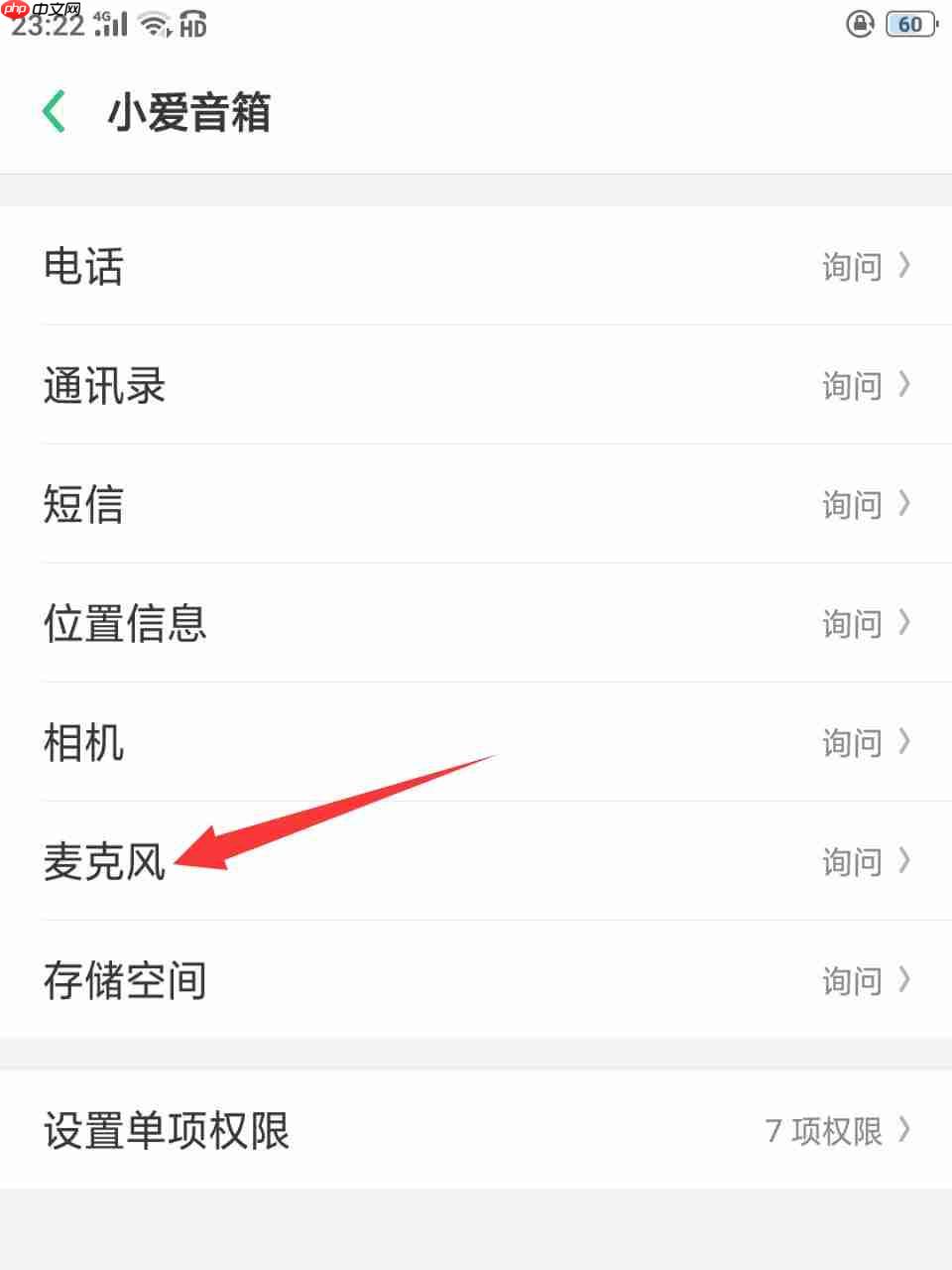The image size is (952, 1270).
Task: Expand the chevron next to 短信
Action: pyautogui.click(x=907, y=504)
